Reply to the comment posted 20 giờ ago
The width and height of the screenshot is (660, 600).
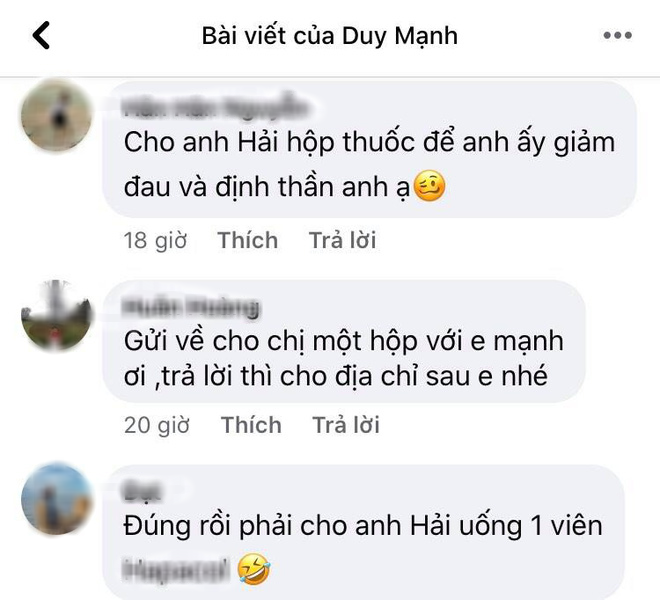pyautogui.click(x=346, y=425)
